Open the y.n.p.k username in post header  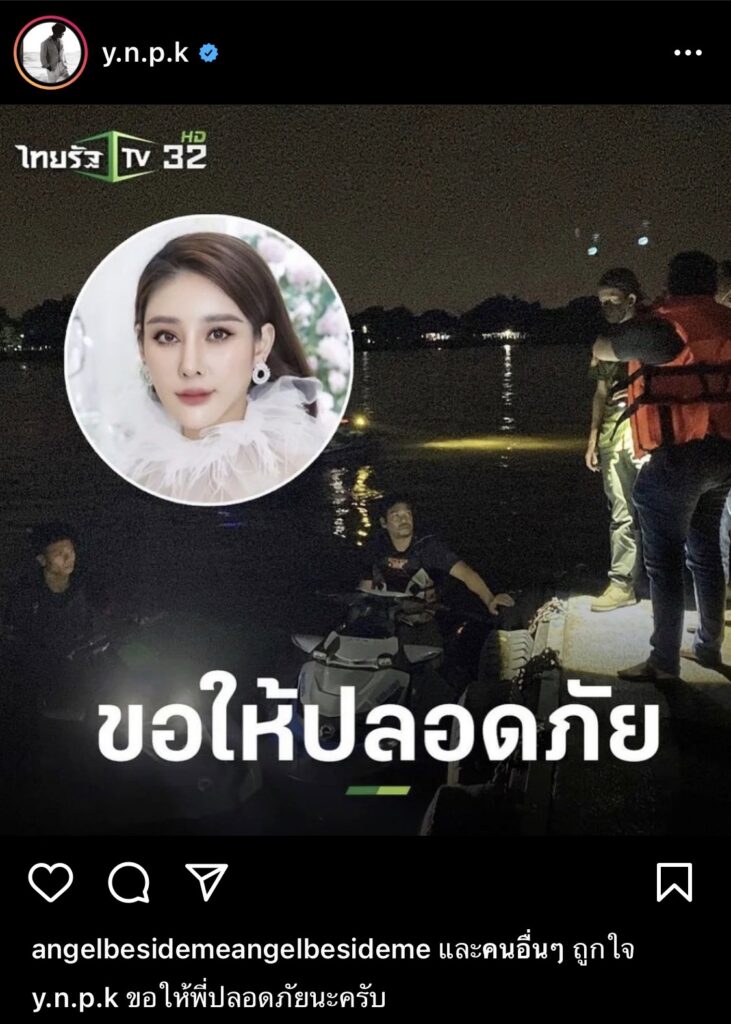[x=144, y=54]
